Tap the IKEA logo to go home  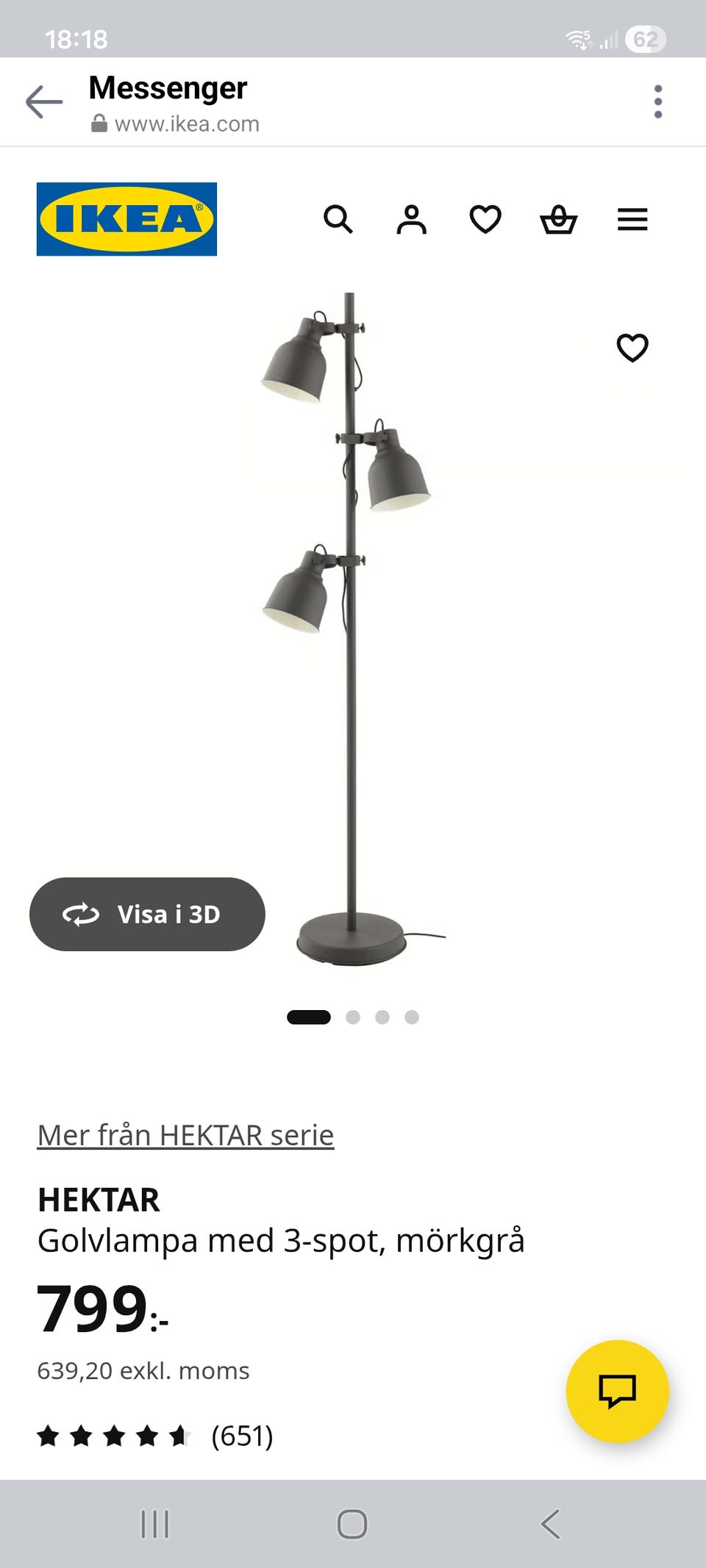click(x=126, y=219)
